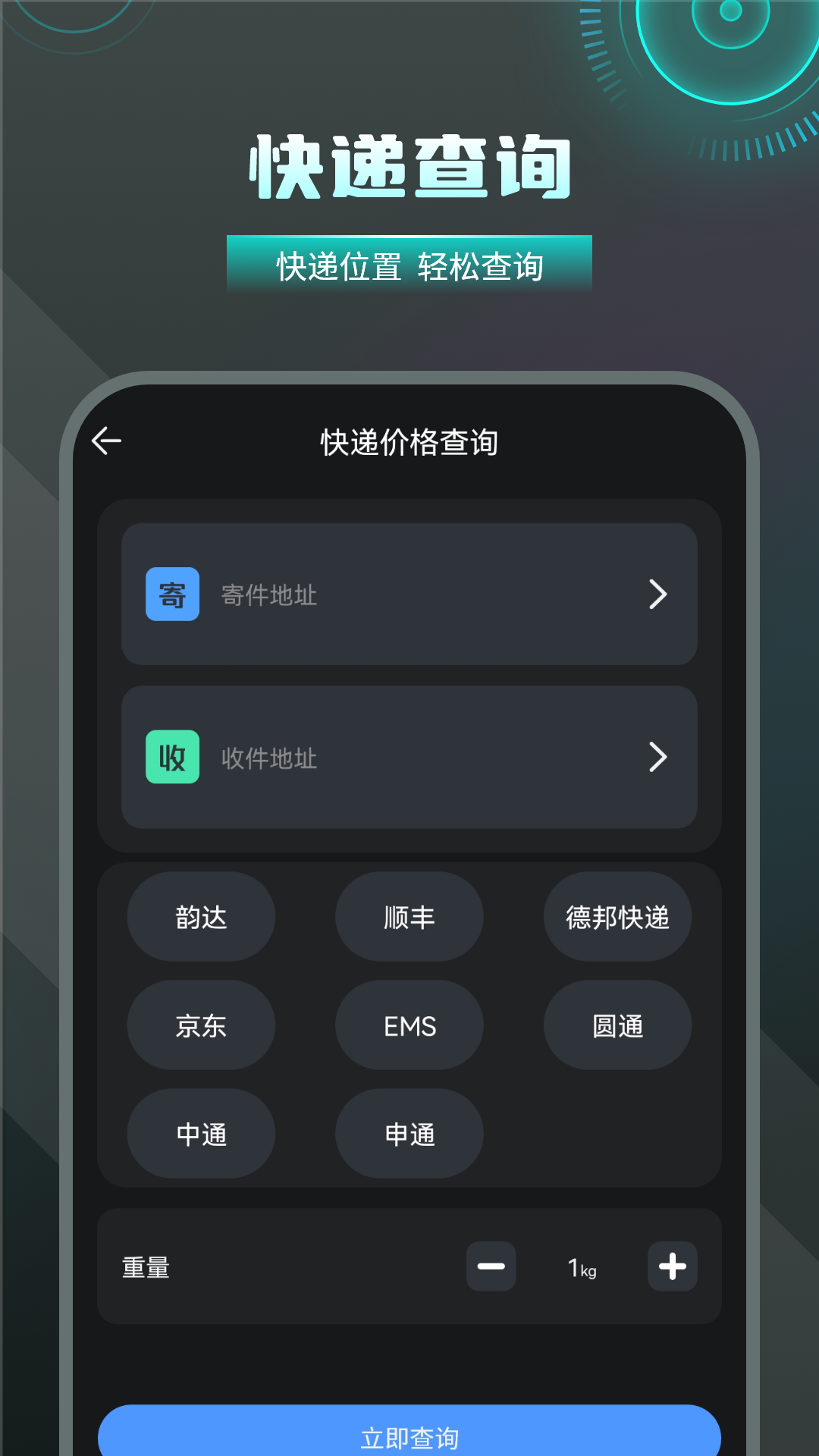The height and width of the screenshot is (1456, 819).
Task: Select the 申通 courier
Action: pyautogui.click(x=409, y=1134)
